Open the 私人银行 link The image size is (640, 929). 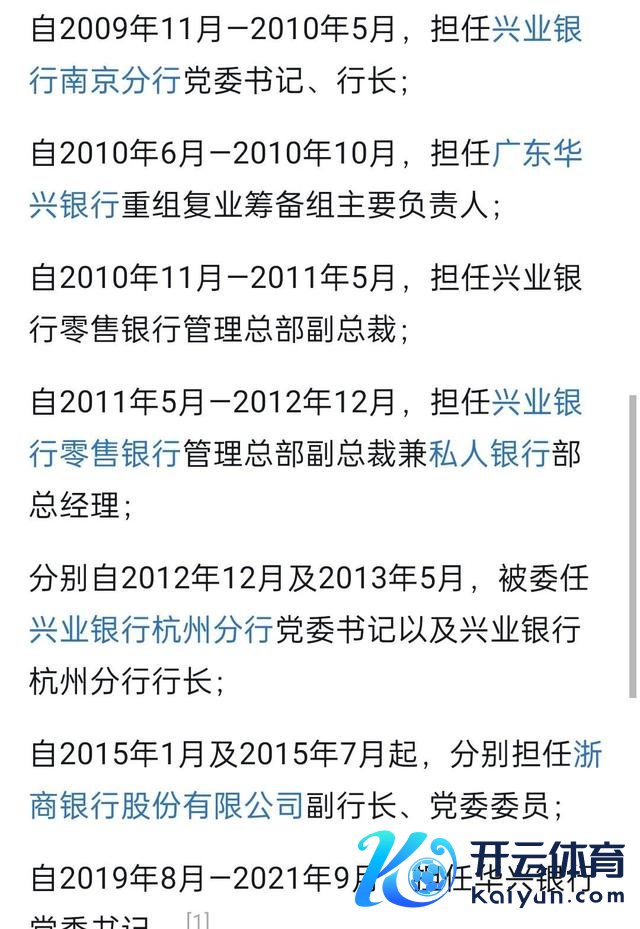point(489,455)
